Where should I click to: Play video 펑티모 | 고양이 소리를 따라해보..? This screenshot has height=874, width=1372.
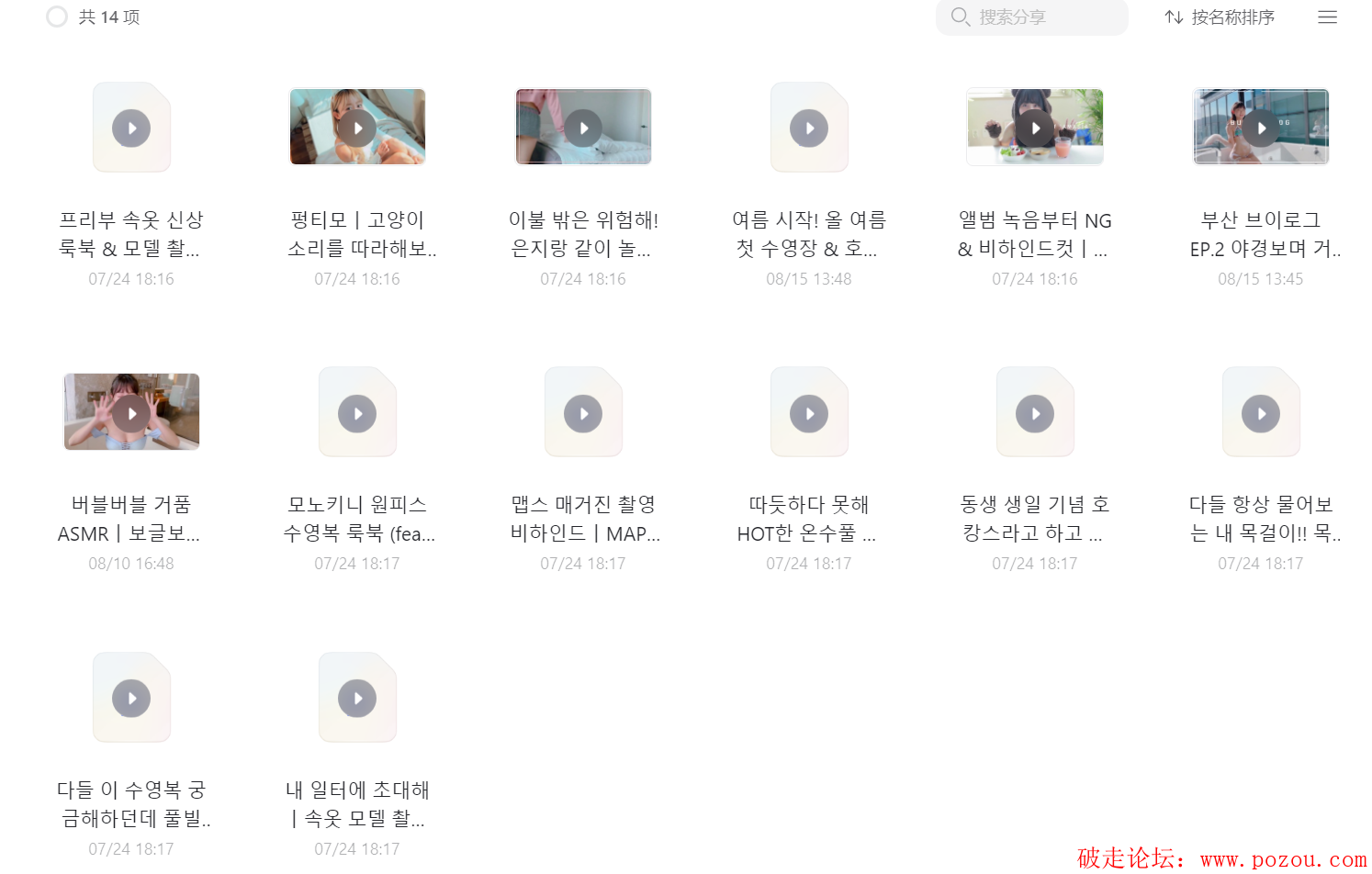click(357, 129)
